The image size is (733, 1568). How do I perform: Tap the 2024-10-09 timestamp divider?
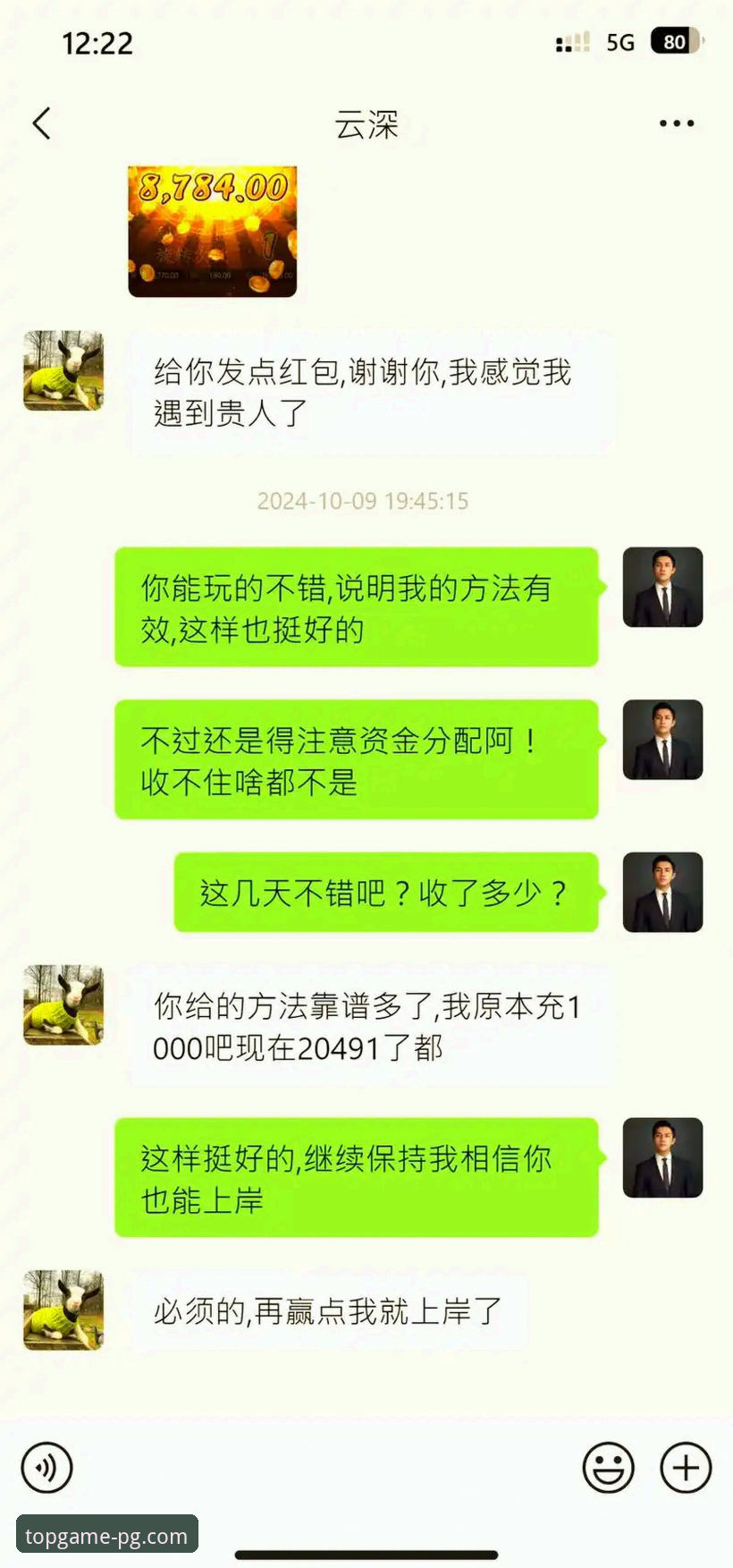[366, 502]
